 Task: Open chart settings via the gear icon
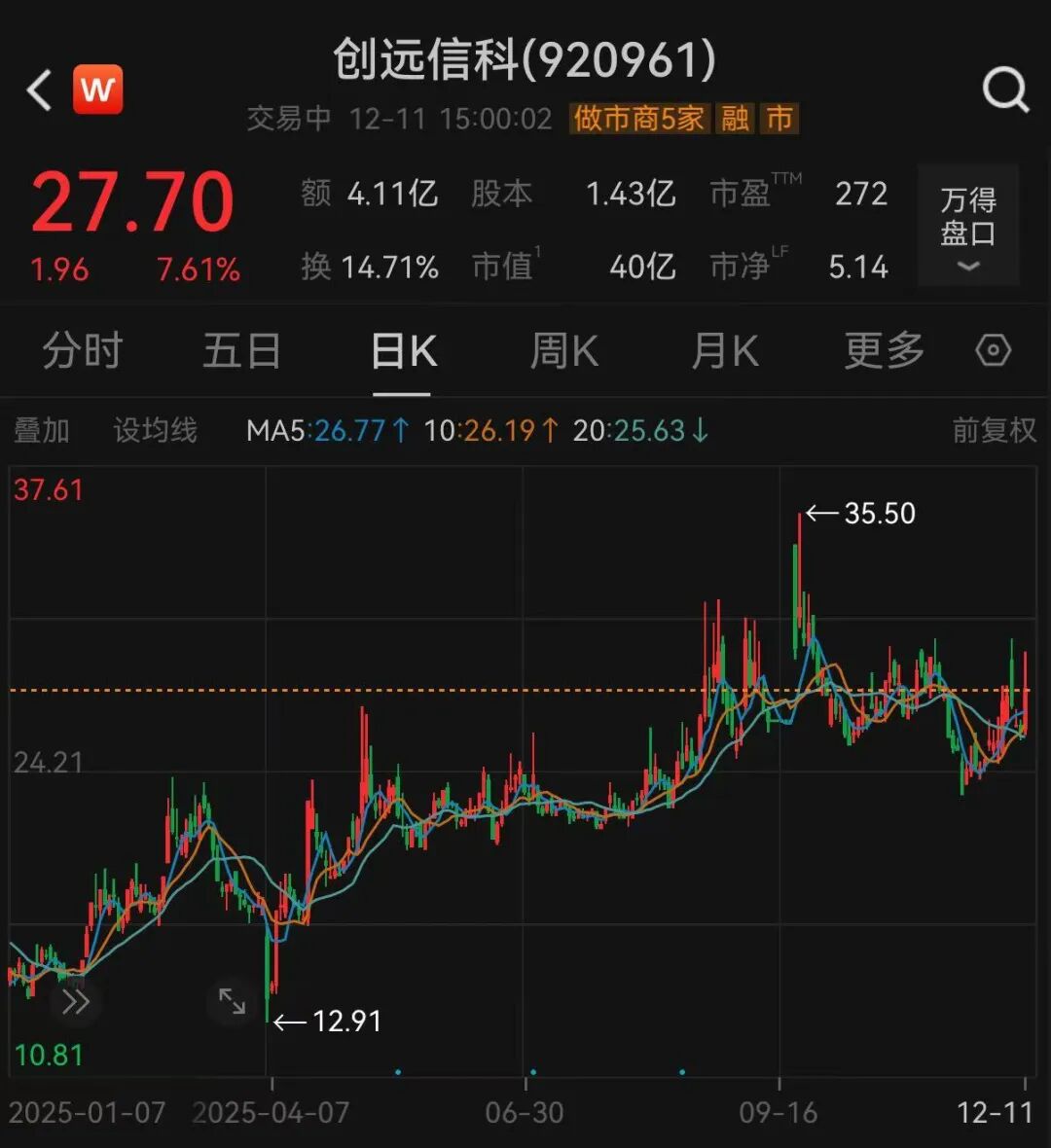click(x=994, y=350)
